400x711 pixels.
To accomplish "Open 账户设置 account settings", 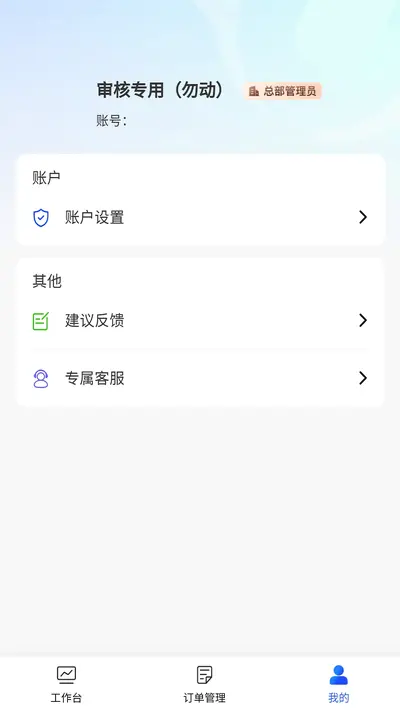I will tap(200, 217).
